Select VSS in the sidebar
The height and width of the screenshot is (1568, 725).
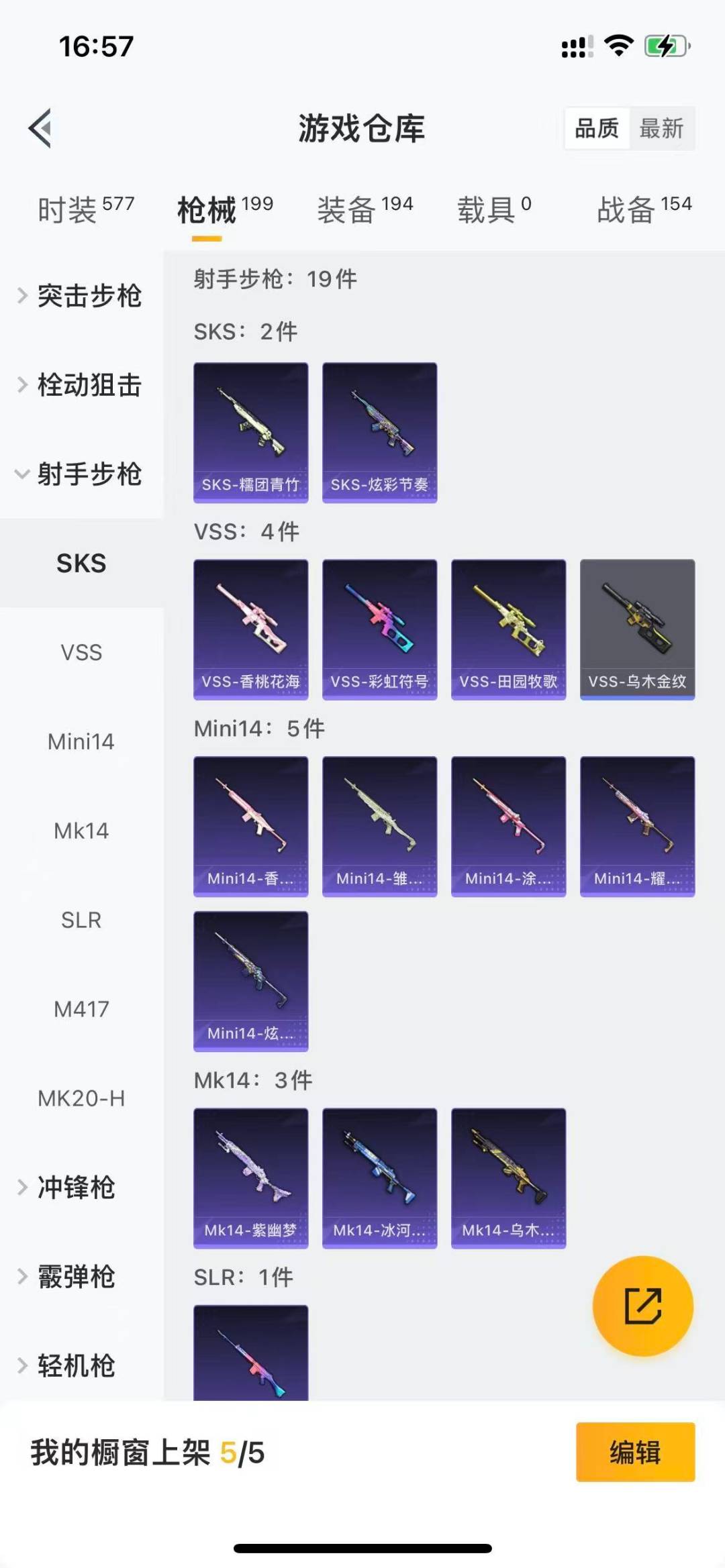tap(81, 652)
